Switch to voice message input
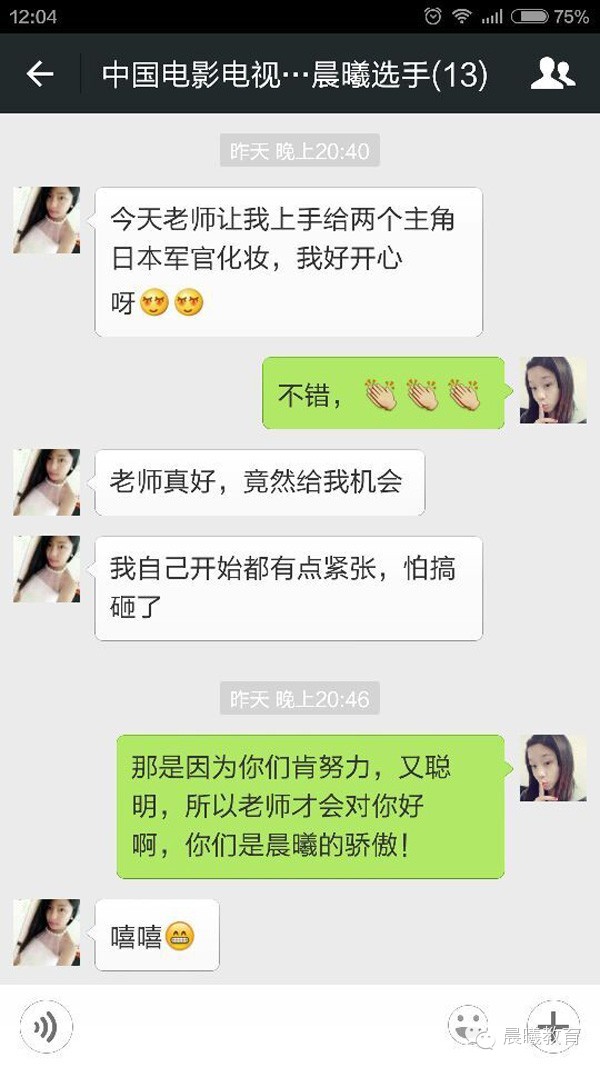 [45, 1026]
